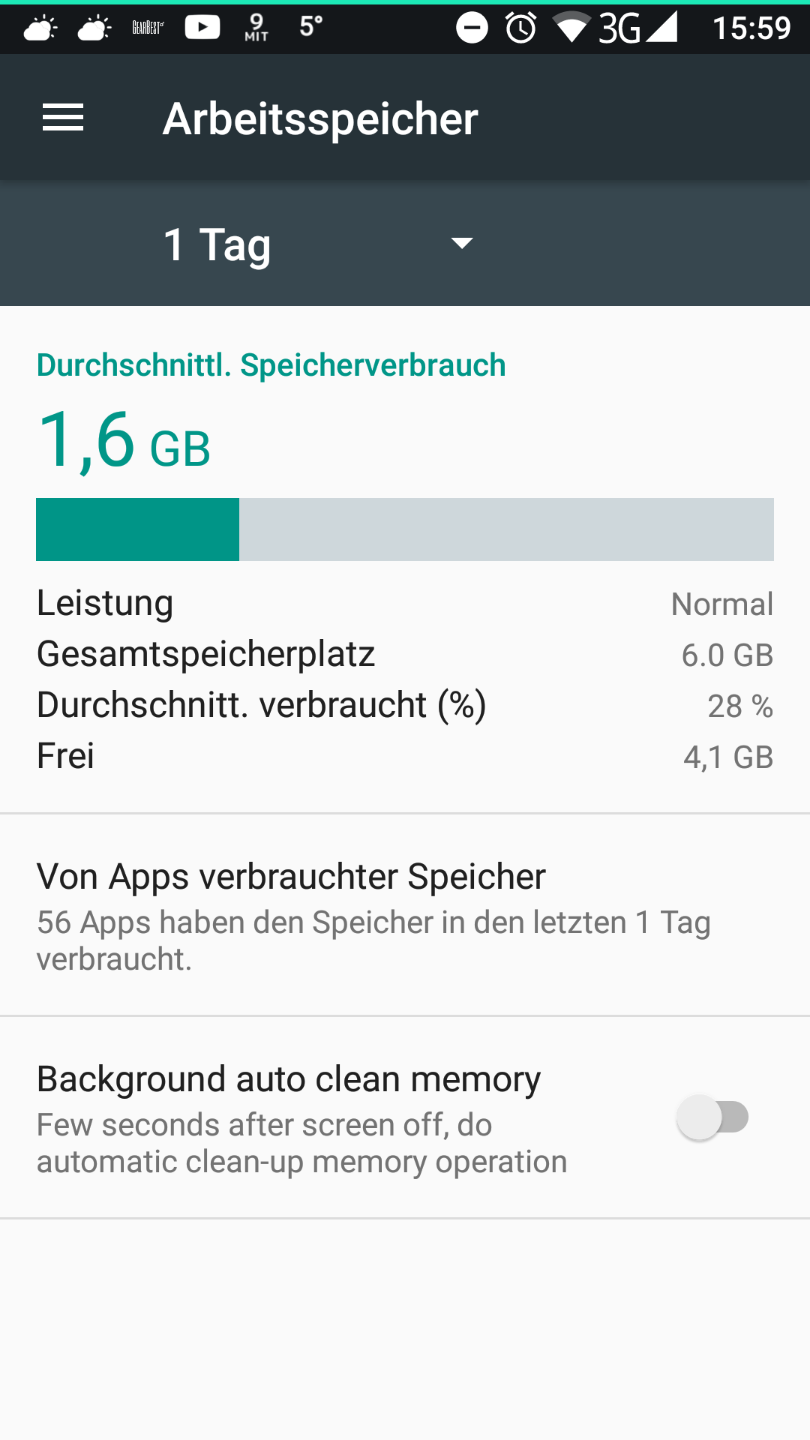Open the hamburger drawer menu
This screenshot has width=810, height=1440.
(x=62, y=119)
